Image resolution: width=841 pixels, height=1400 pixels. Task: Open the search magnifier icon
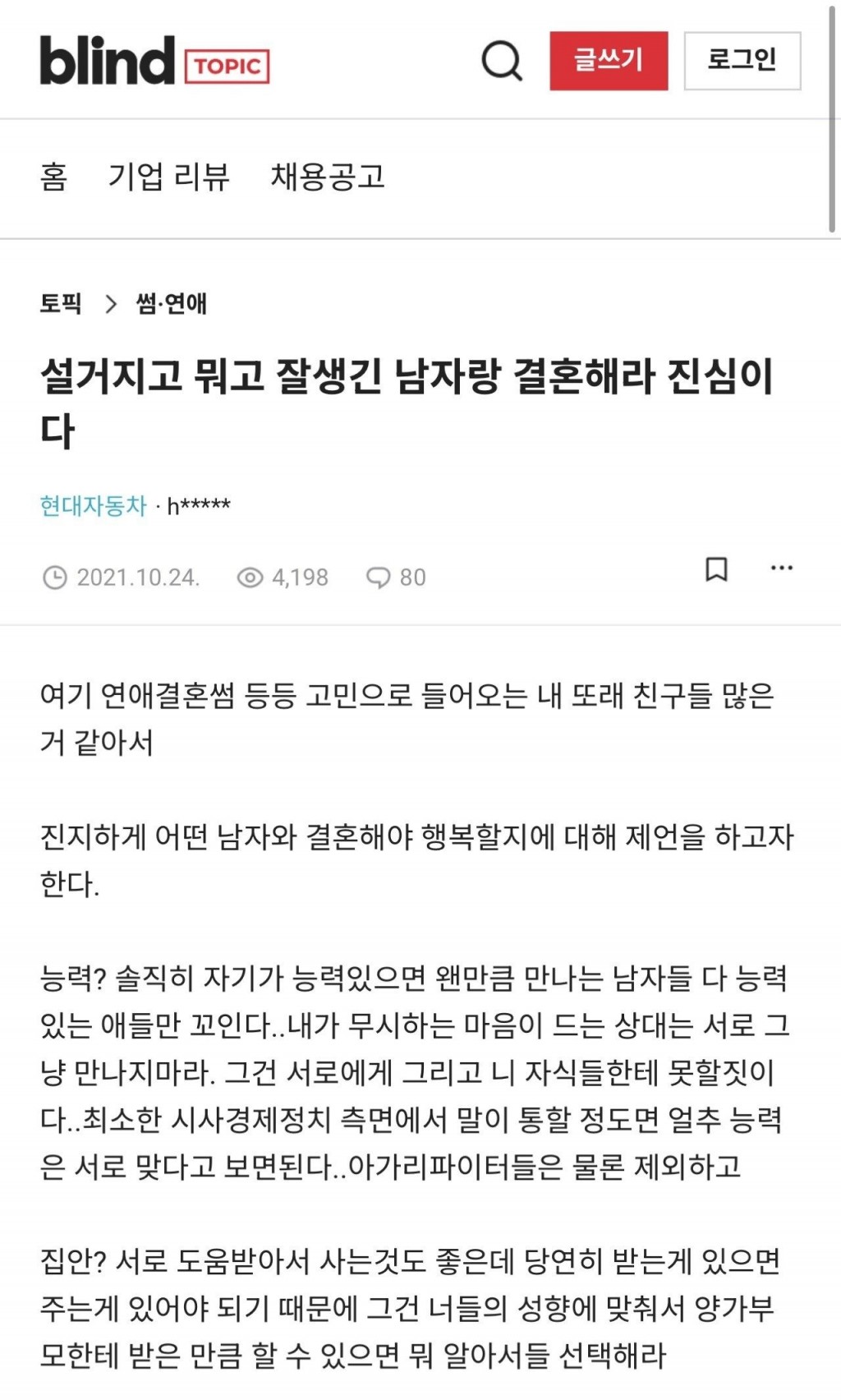coord(501,61)
